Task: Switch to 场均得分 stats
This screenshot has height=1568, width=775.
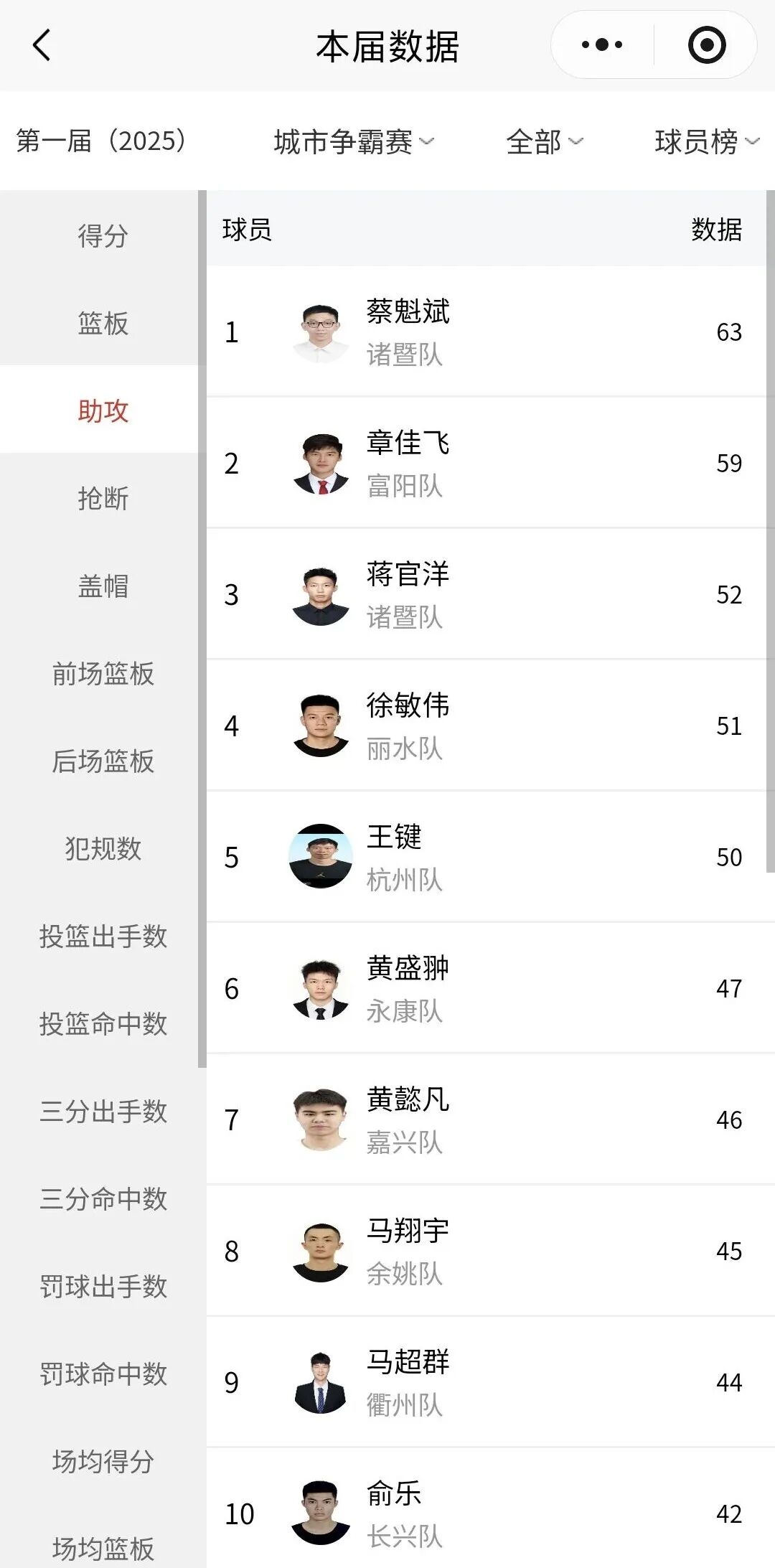Action: tap(103, 1461)
